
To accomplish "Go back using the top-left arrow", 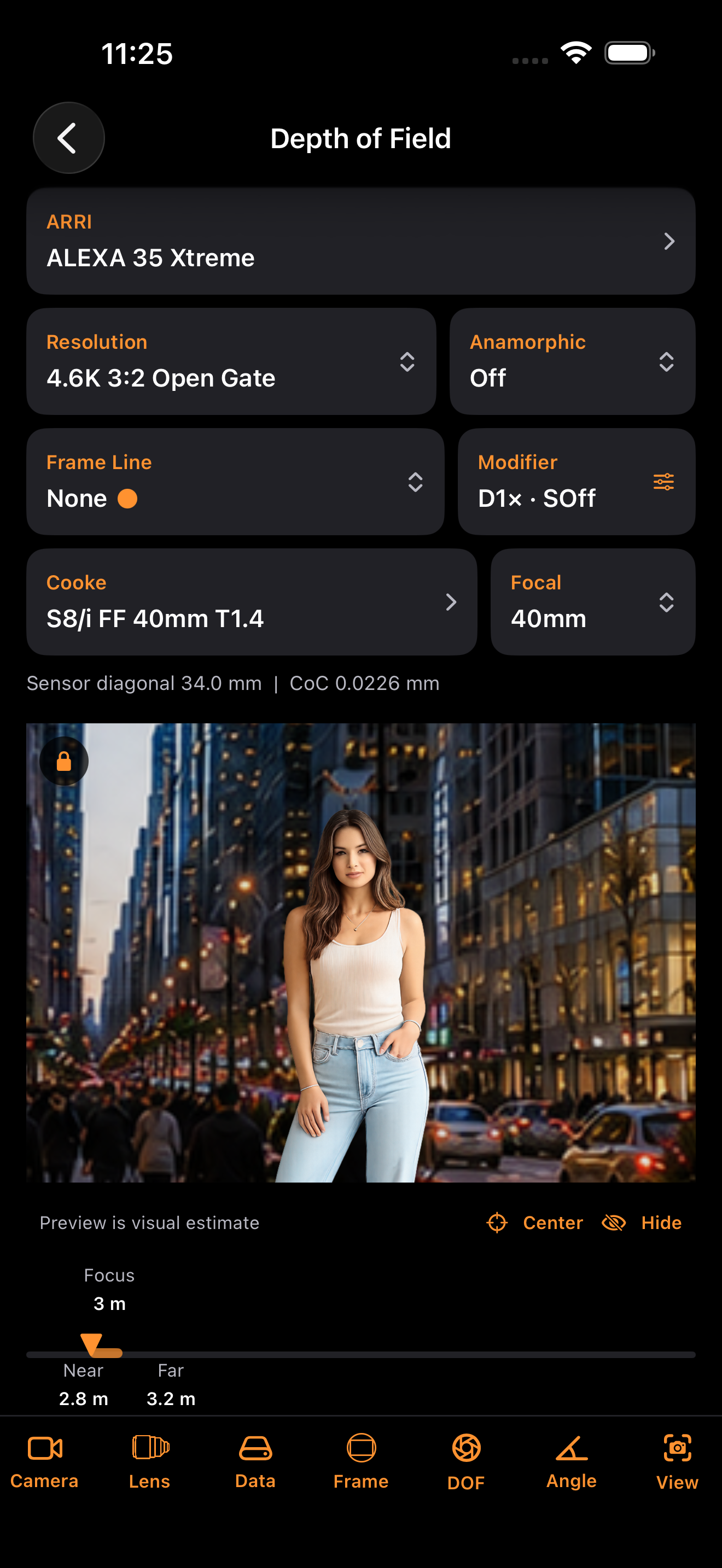I will (x=68, y=138).
